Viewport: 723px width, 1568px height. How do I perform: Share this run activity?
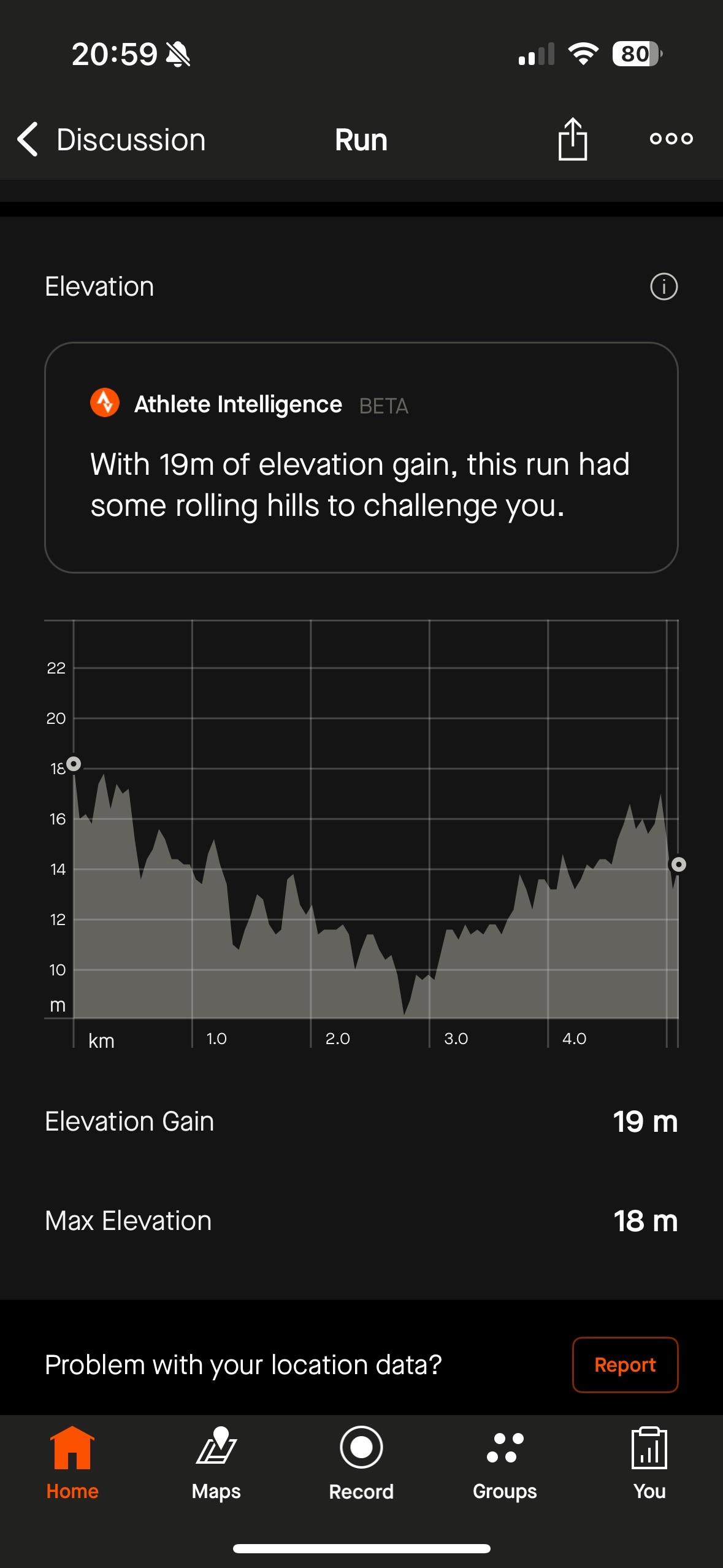(x=573, y=139)
